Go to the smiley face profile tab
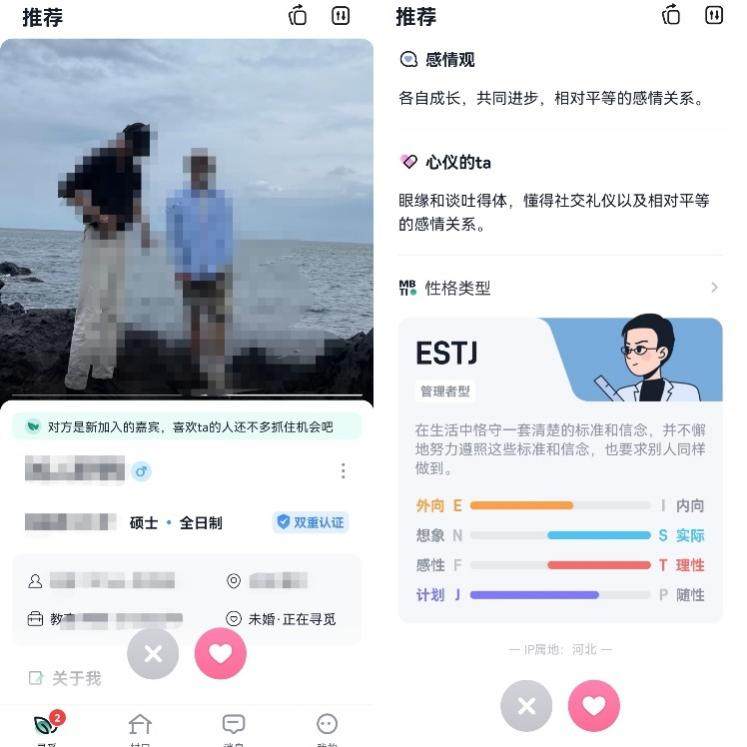 pyautogui.click(x=327, y=726)
